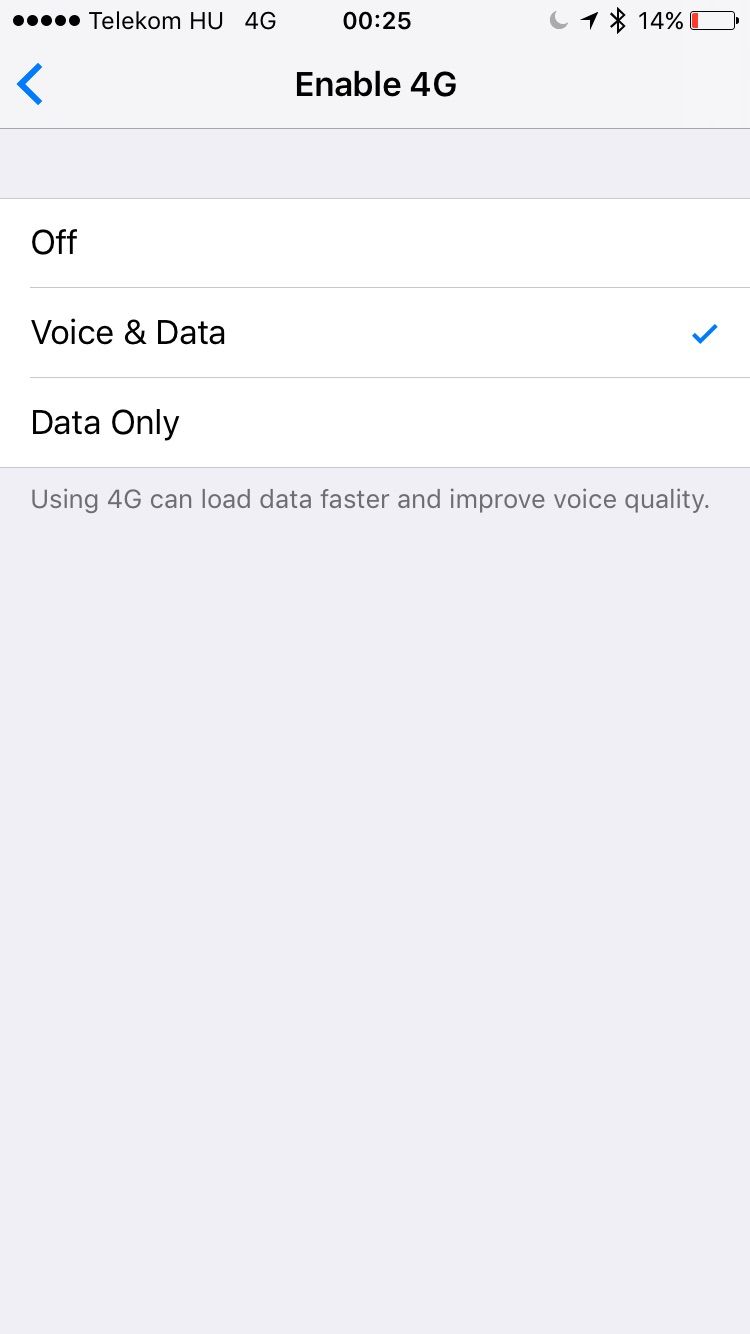Select the Off option for 4G
Screen dimensions: 750x1334
point(375,243)
